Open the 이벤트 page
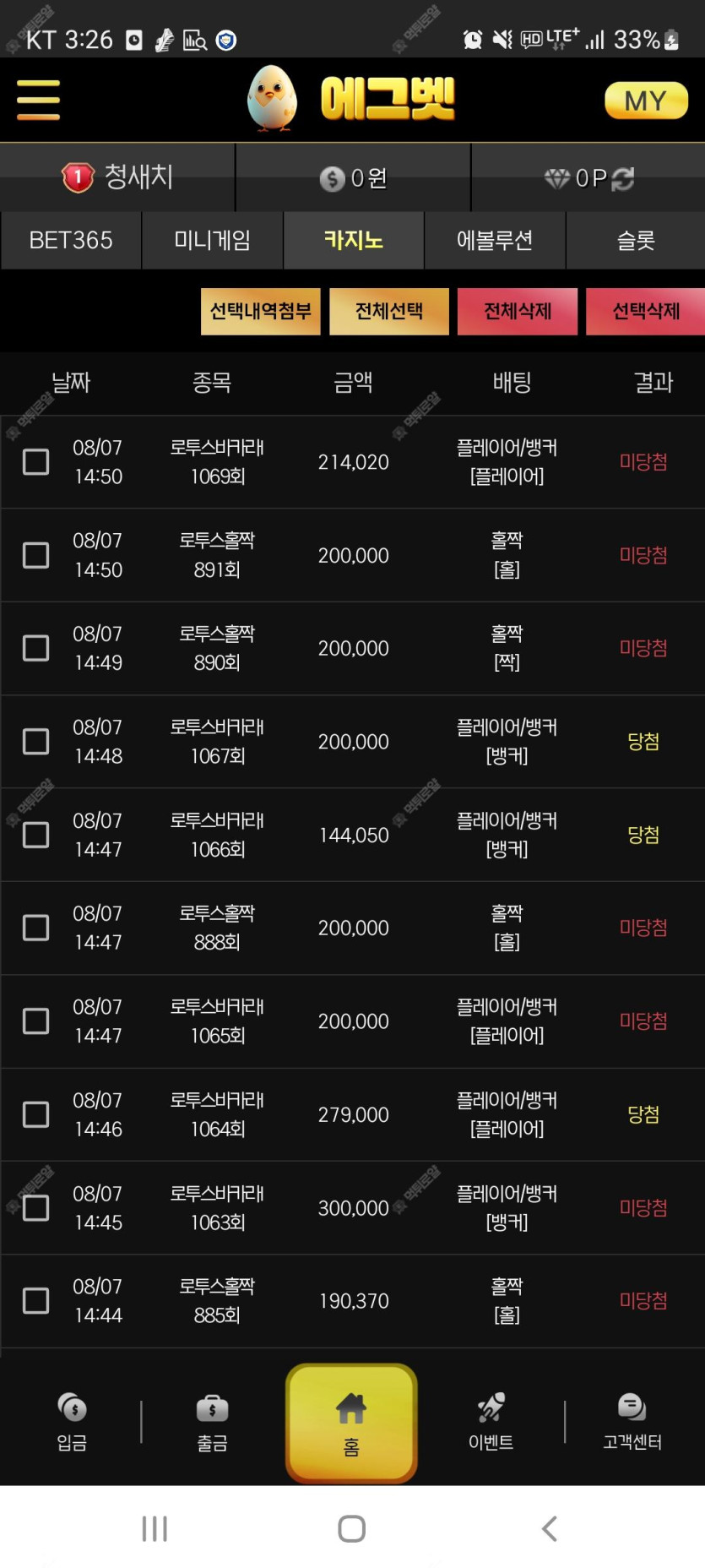Viewport: 705px width, 1568px height. coord(491,1423)
